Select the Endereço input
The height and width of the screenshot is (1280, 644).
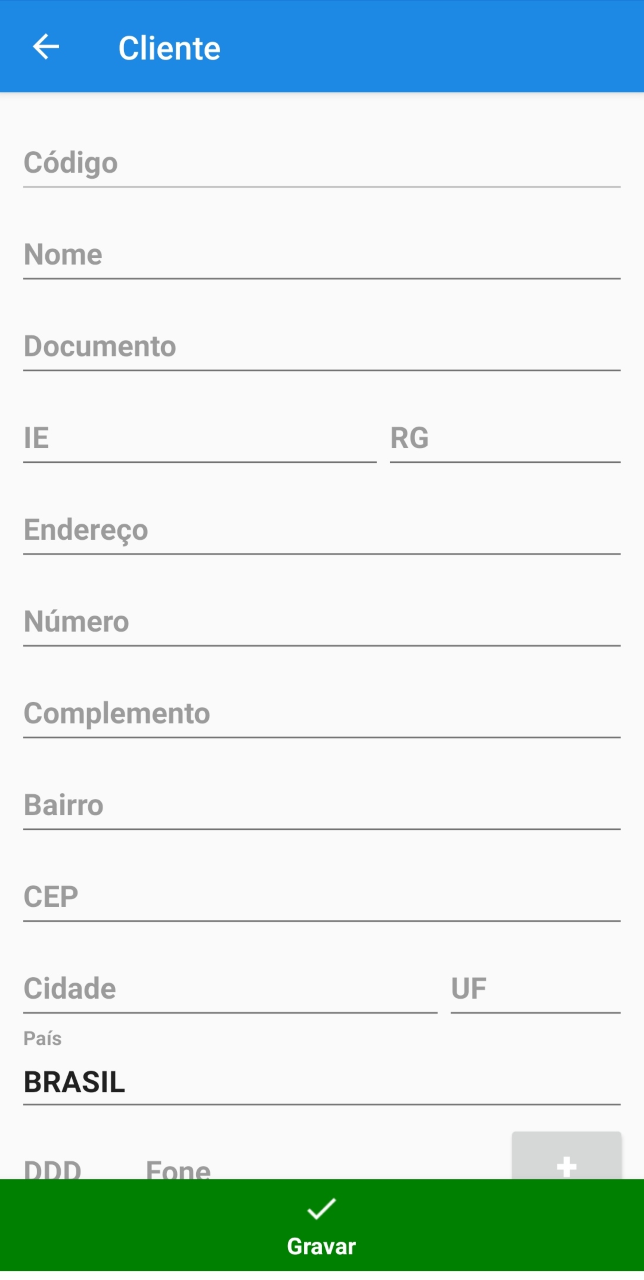(x=321, y=530)
